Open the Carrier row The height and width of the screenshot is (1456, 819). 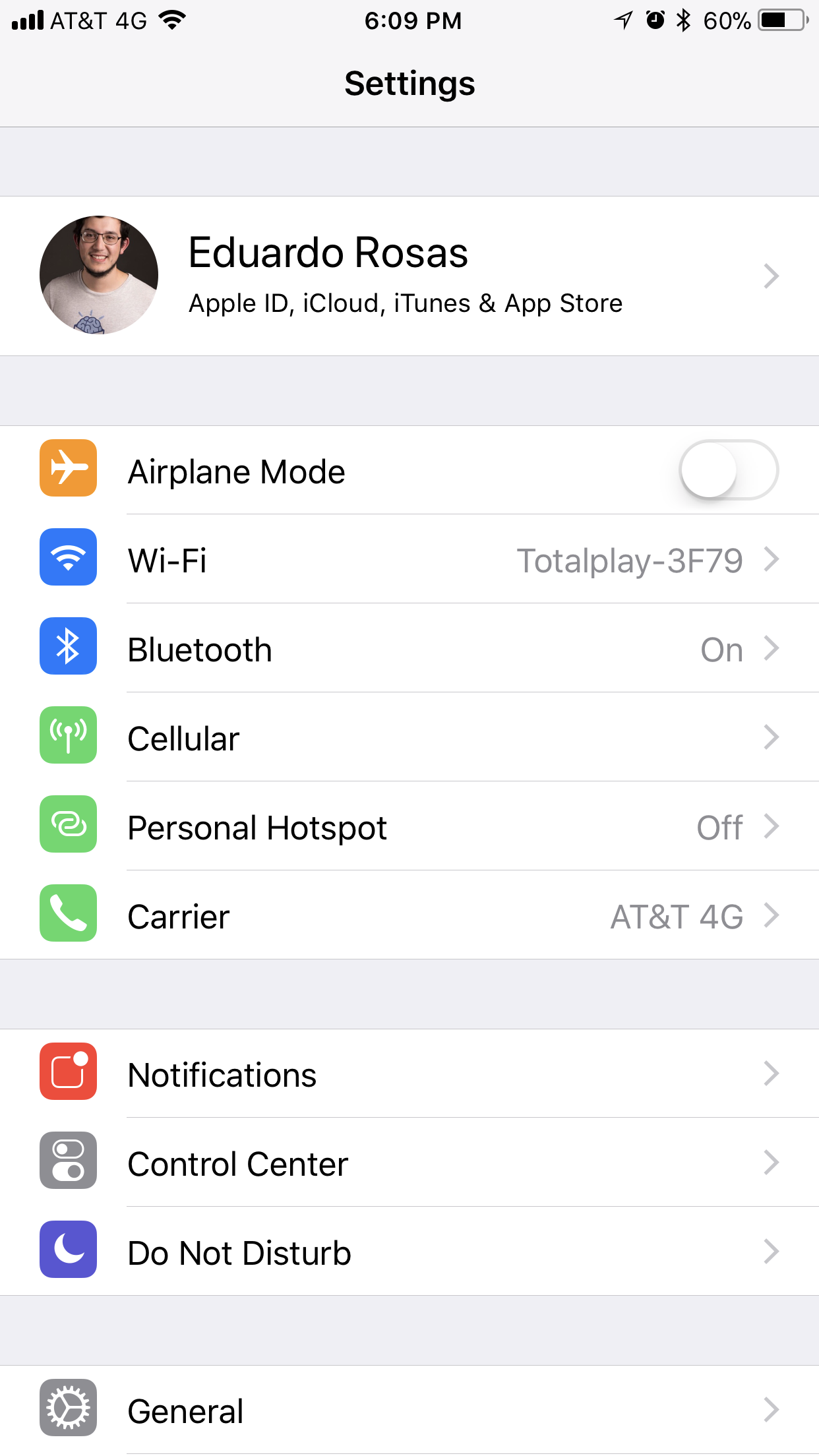[409, 915]
